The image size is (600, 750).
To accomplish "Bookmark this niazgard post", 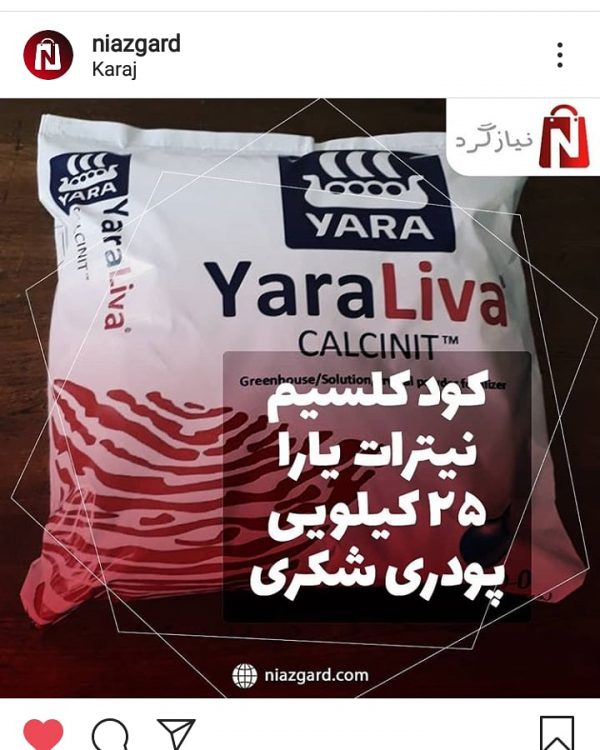I will click(556, 735).
